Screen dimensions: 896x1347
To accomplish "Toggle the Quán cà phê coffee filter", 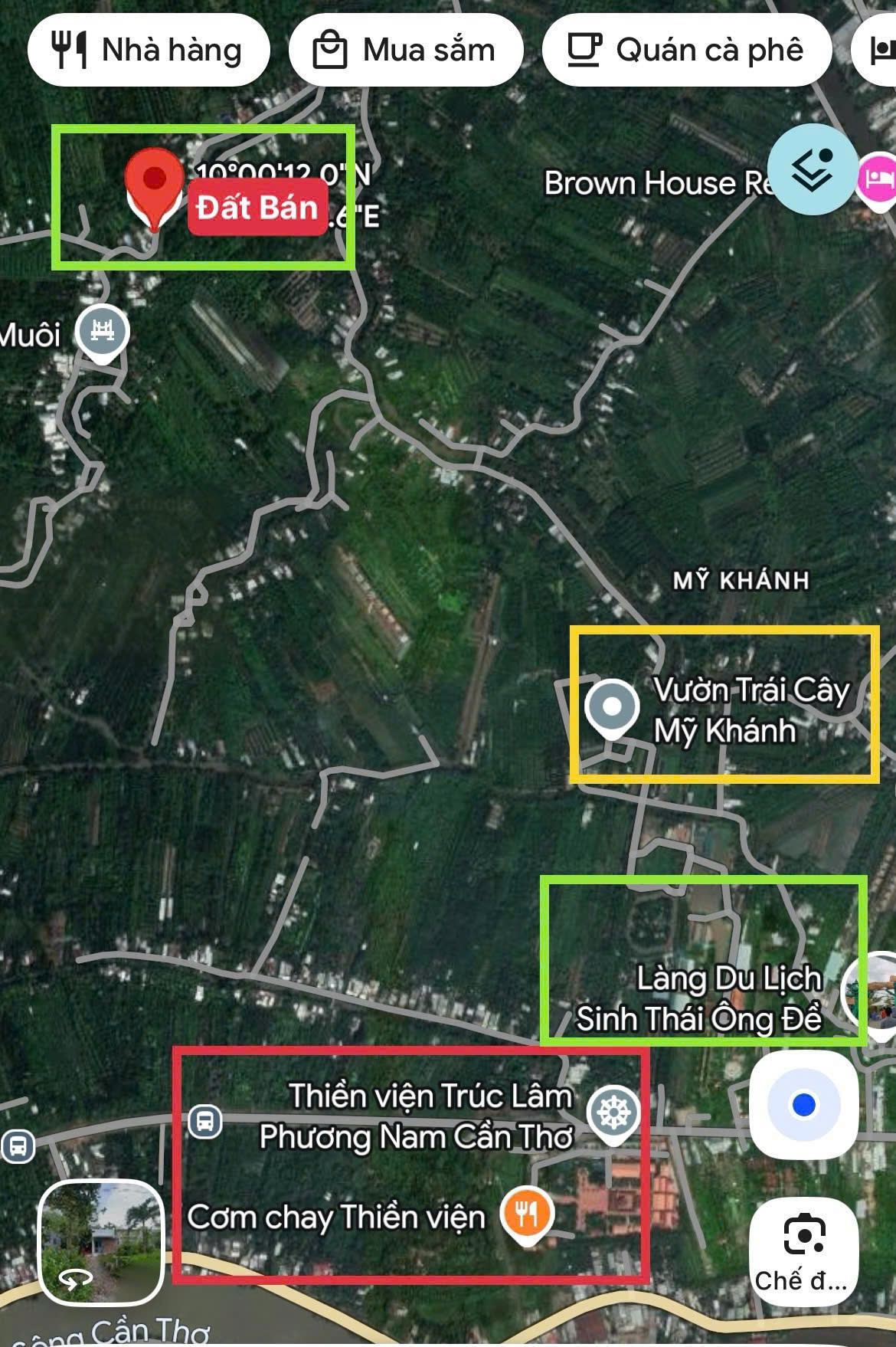I will [688, 50].
